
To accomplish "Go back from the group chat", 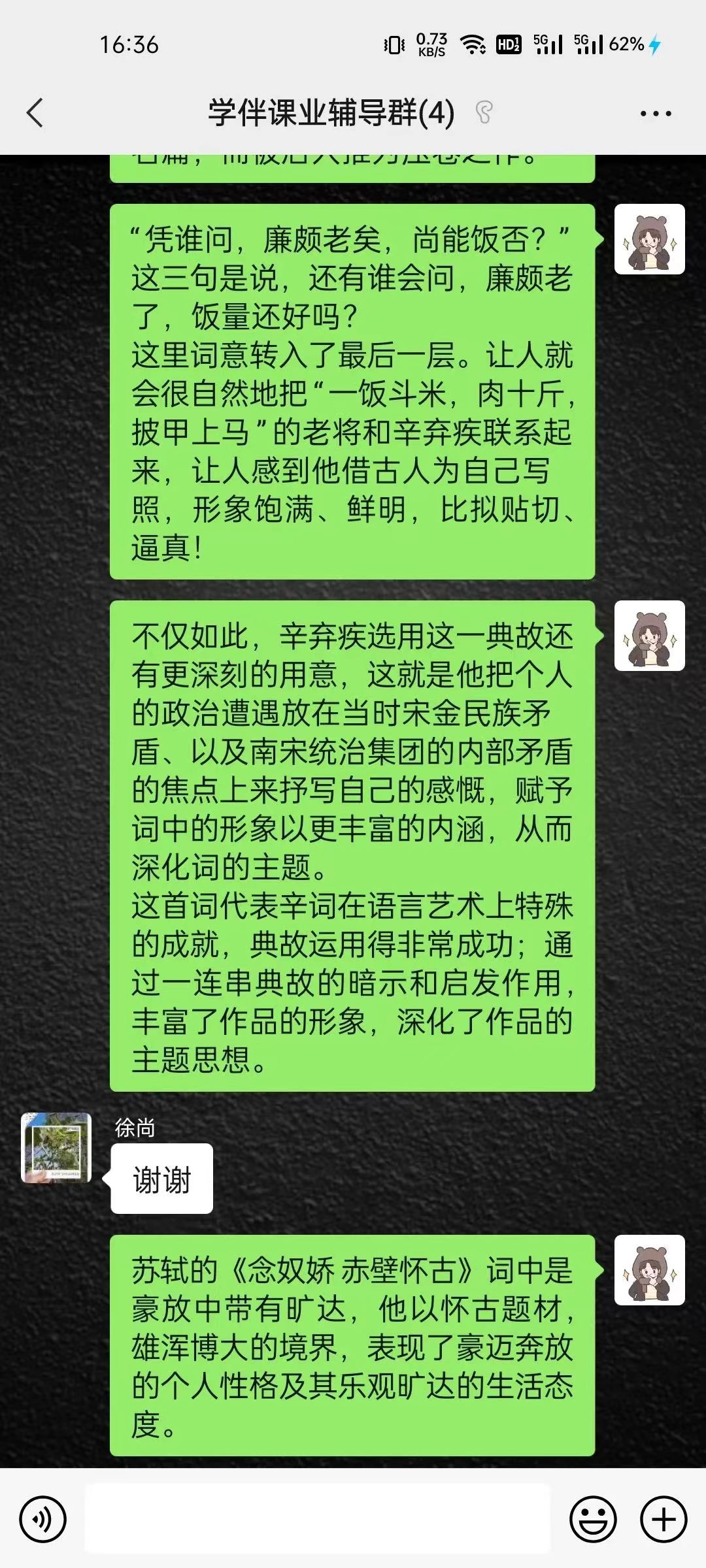I will (x=35, y=113).
